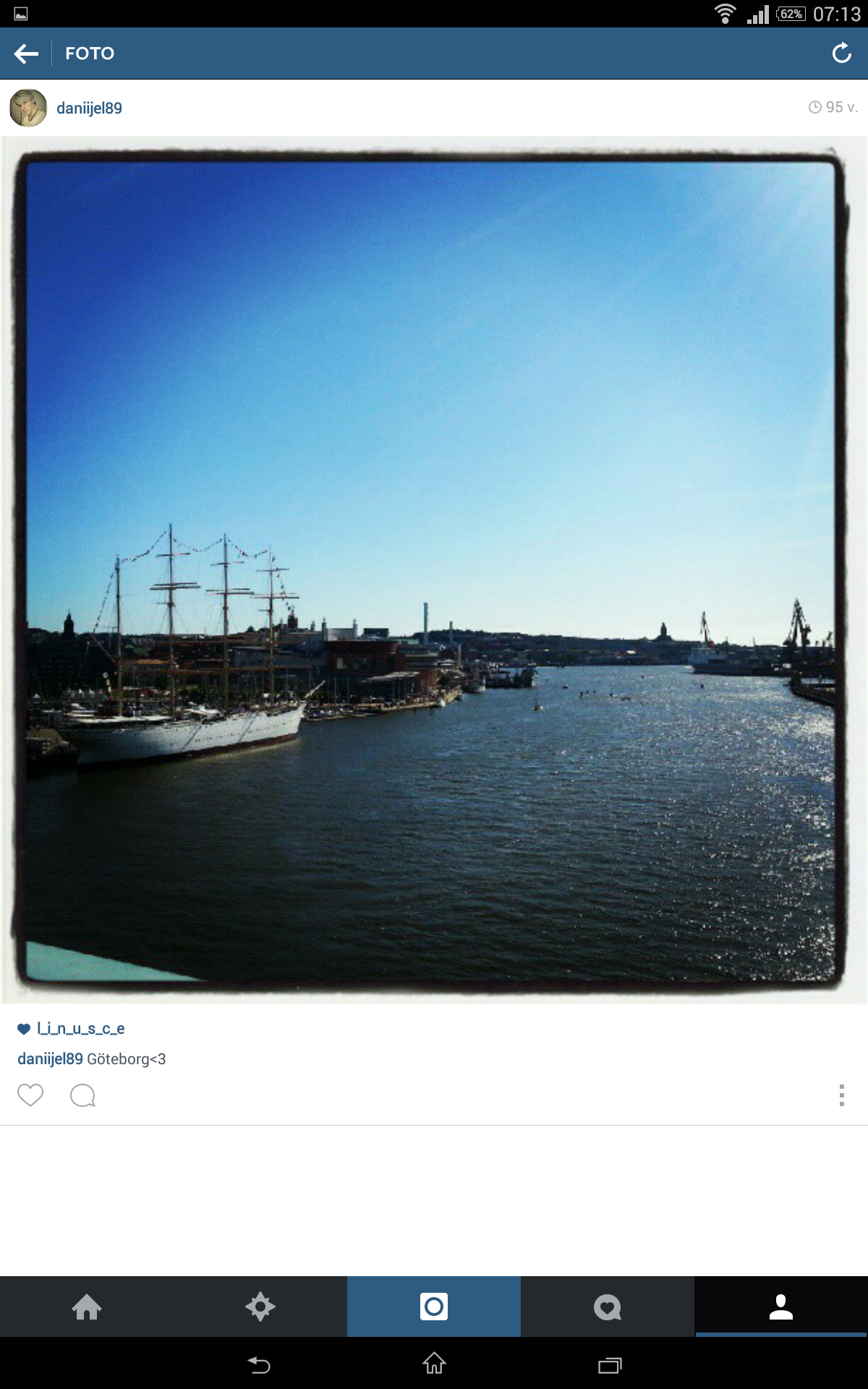Tap the system home button
The image size is (868, 1389).
click(434, 1364)
